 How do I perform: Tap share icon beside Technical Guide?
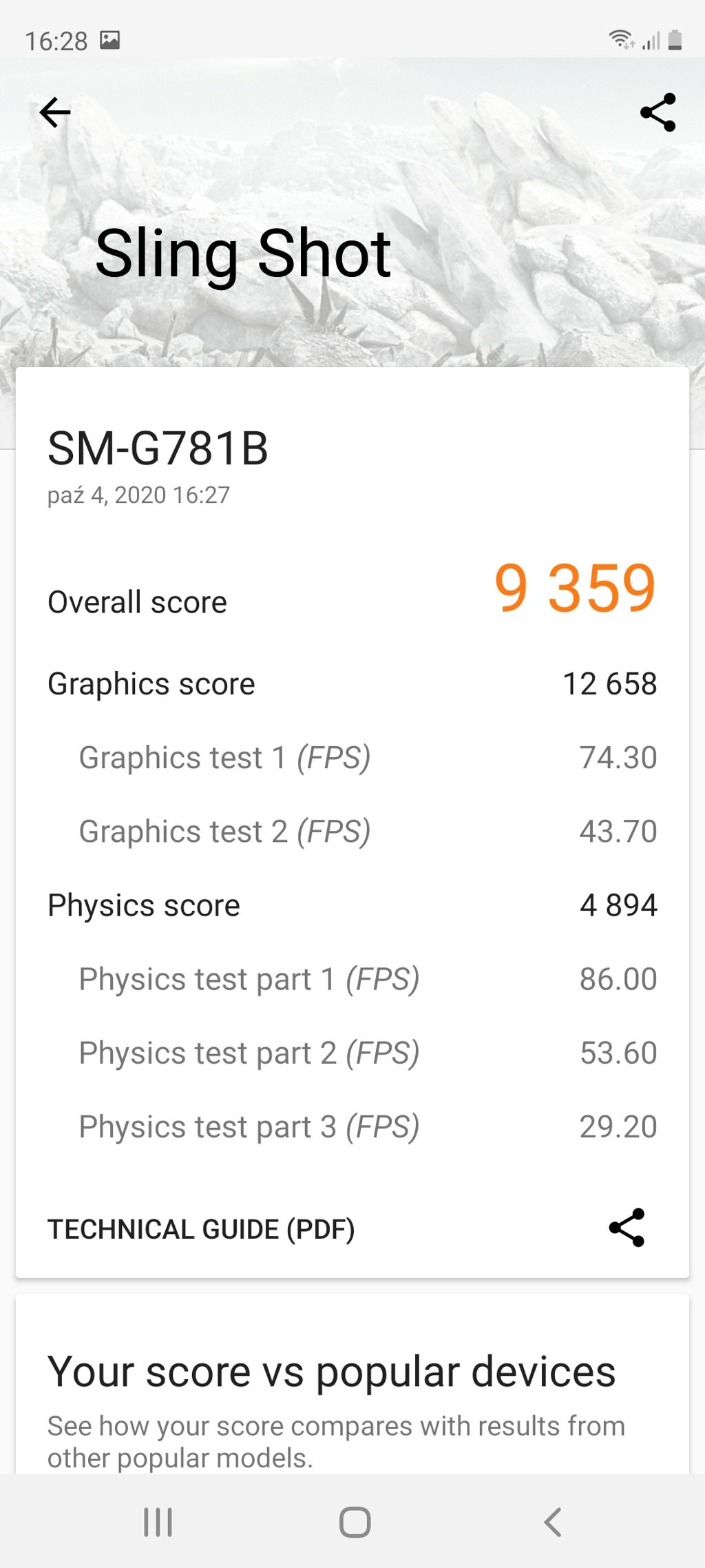coord(627,1228)
